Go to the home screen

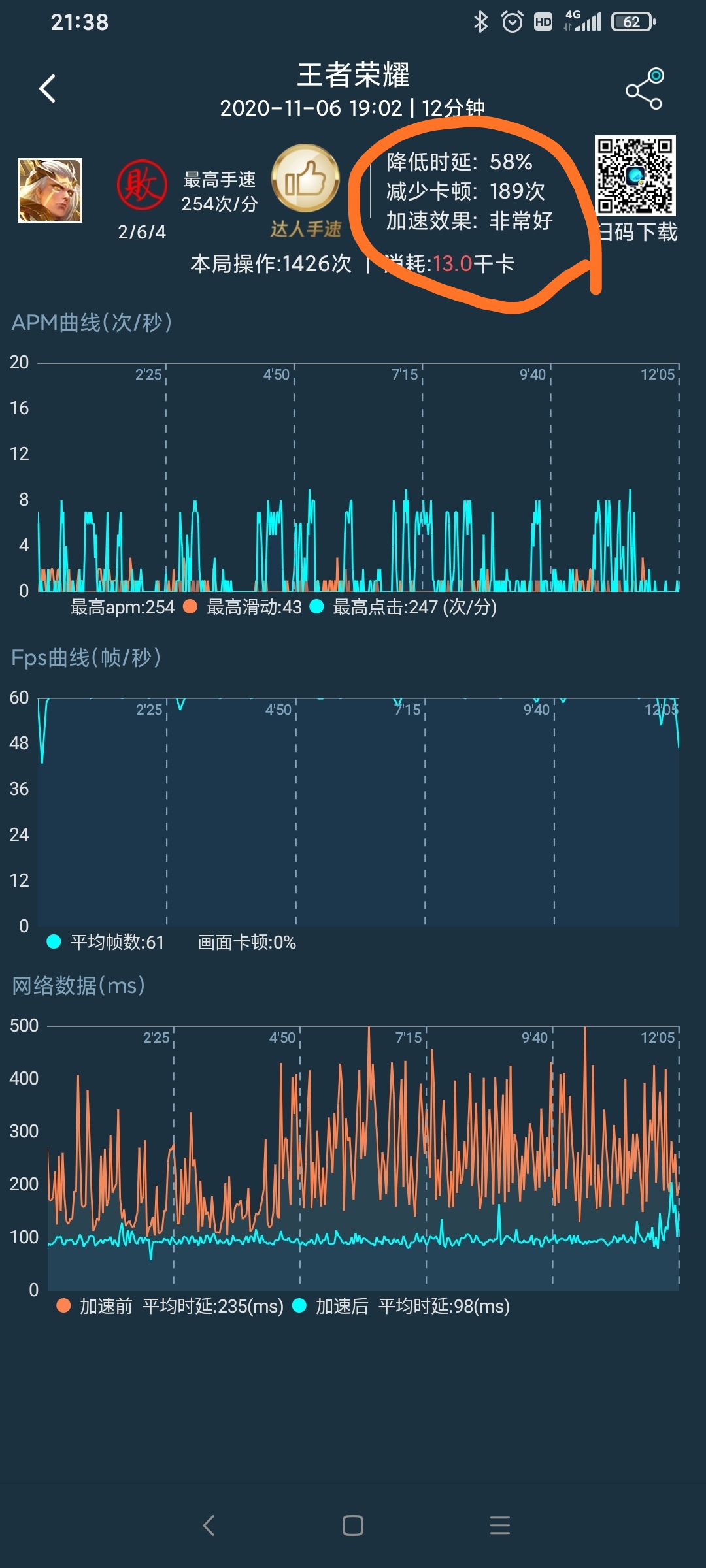pos(353,1526)
